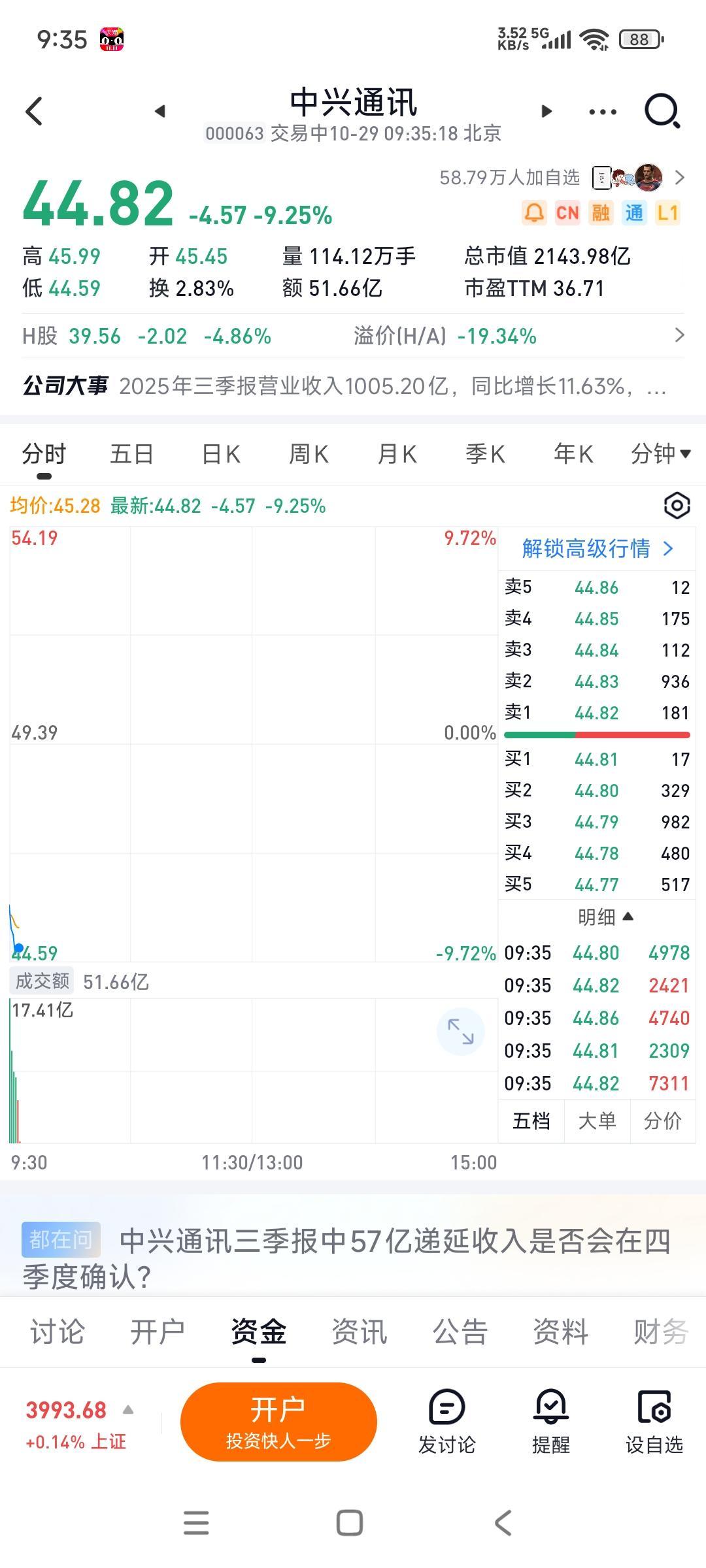This screenshot has height=1568, width=706.
Task: Open the search icon top right
Action: [662, 111]
